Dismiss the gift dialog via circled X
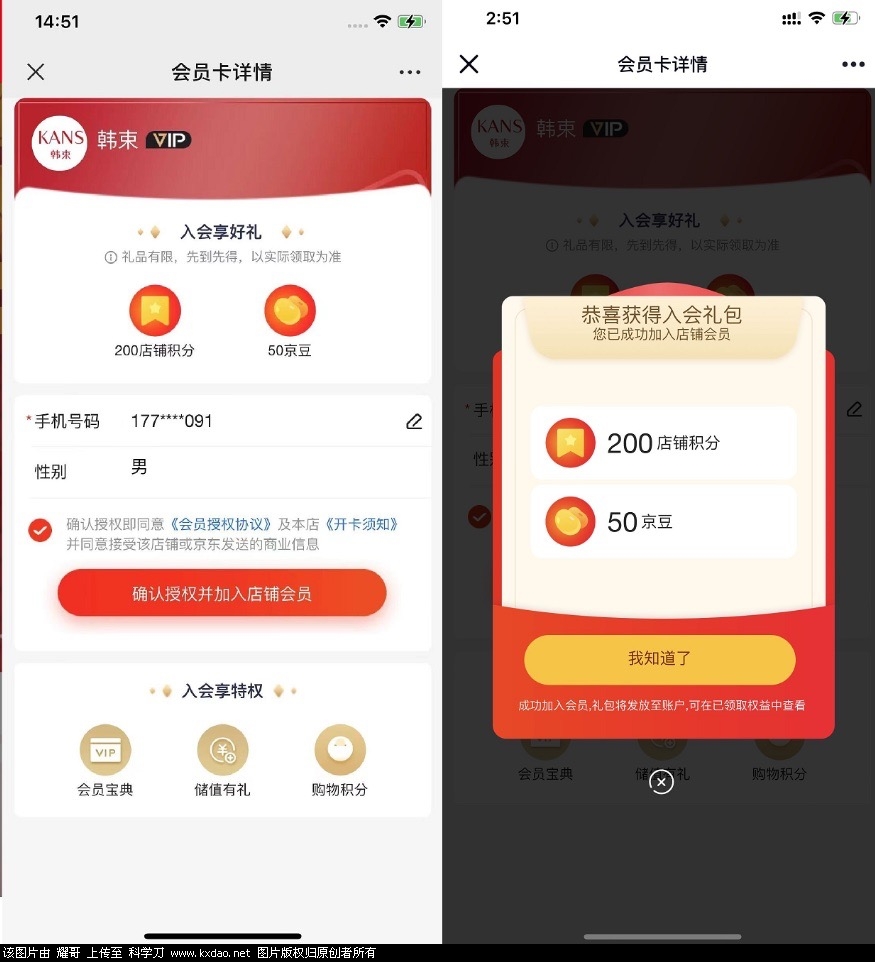 661,782
